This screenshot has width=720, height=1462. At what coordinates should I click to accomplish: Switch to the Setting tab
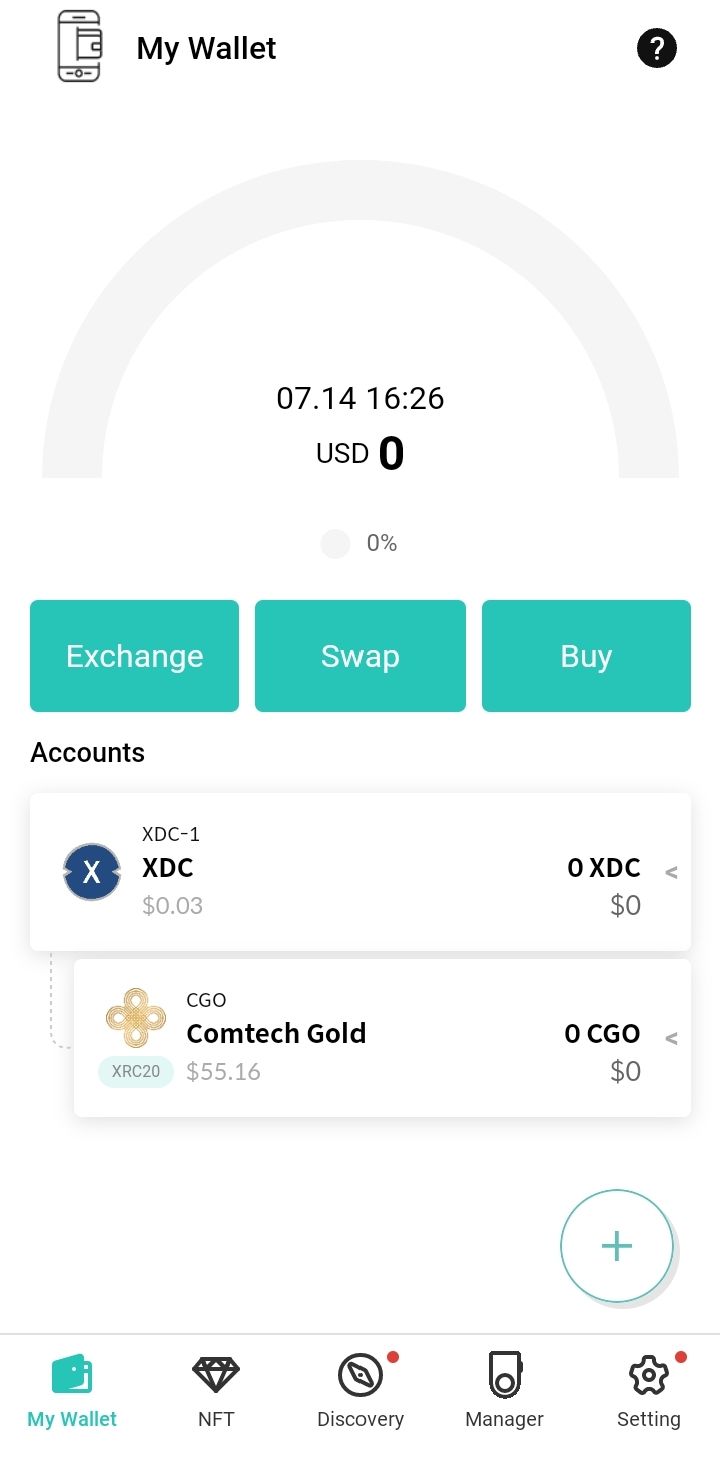click(648, 1391)
